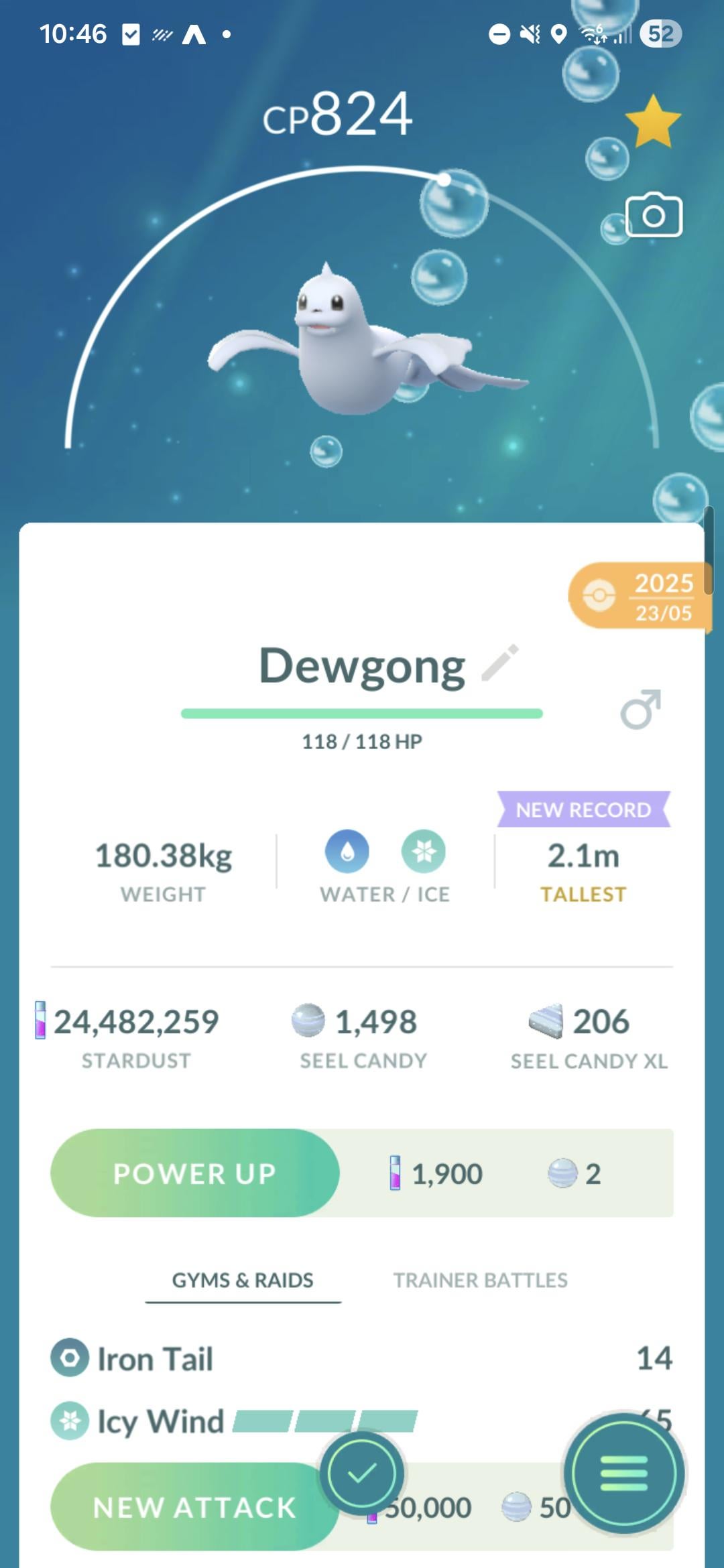
Task: Power up Dewgong
Action: tap(195, 1173)
